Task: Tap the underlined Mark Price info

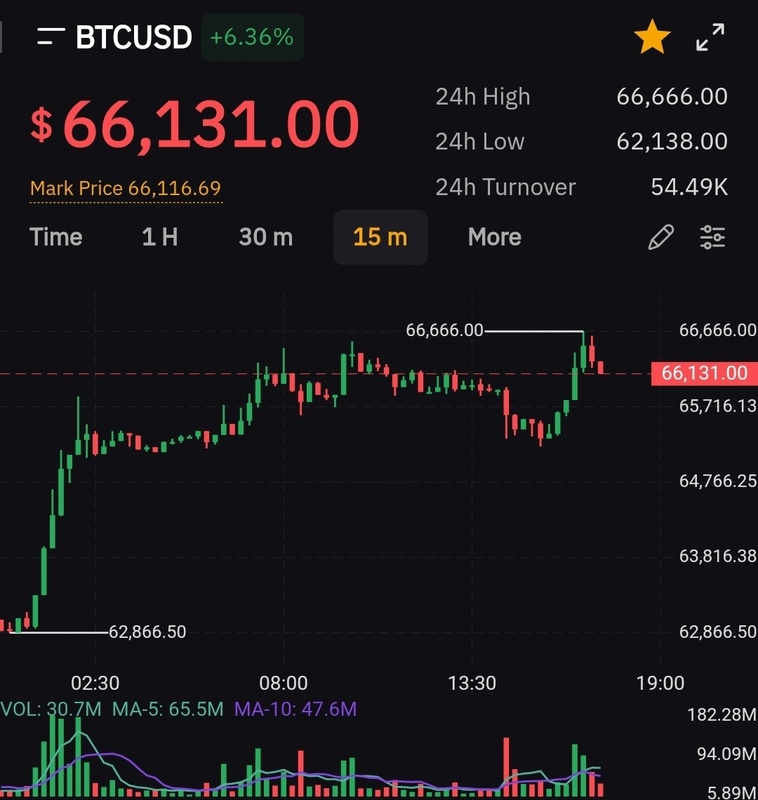Action: (125, 188)
